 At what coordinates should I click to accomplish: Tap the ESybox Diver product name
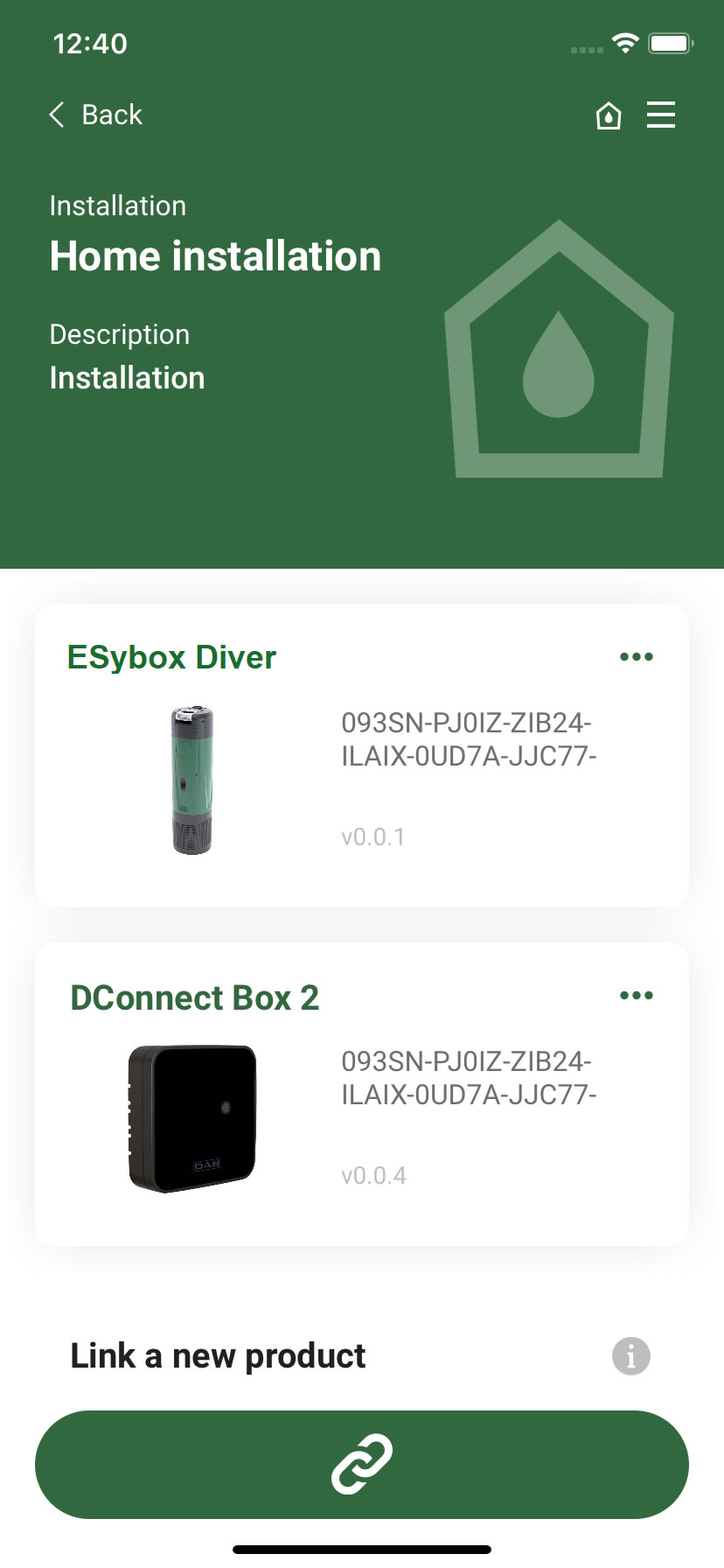tap(172, 657)
